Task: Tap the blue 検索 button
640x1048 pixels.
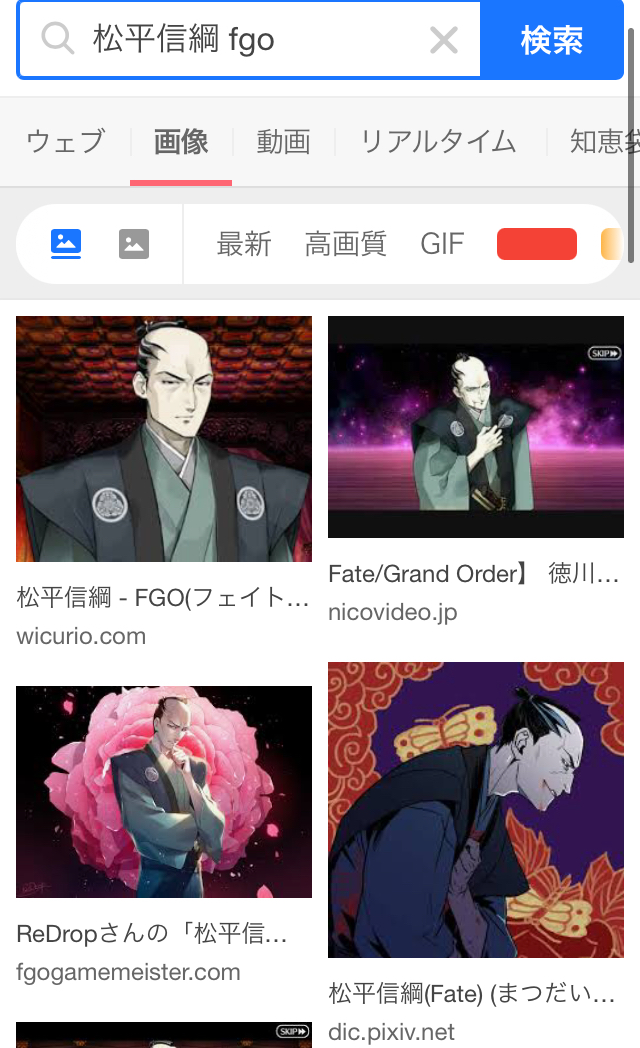Action: click(x=551, y=40)
